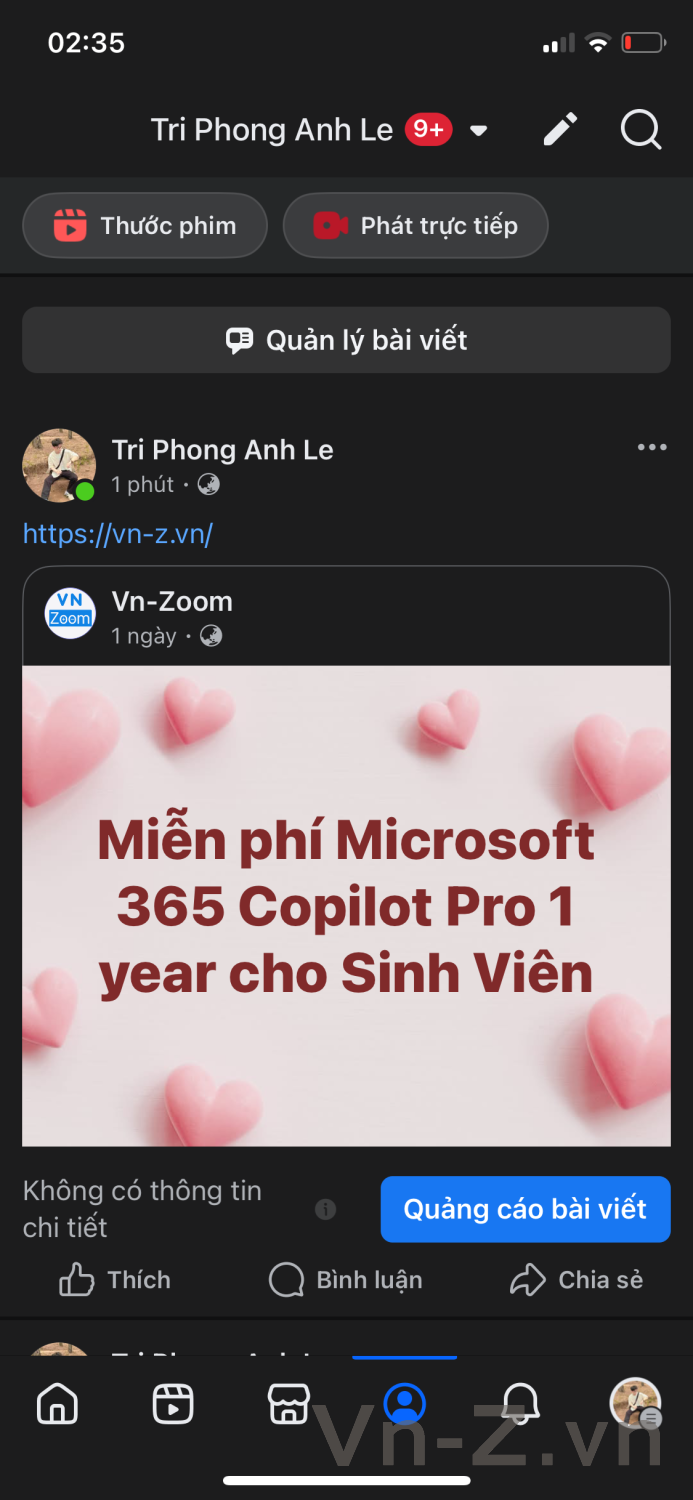Tap the pencil edit icon

[560, 130]
